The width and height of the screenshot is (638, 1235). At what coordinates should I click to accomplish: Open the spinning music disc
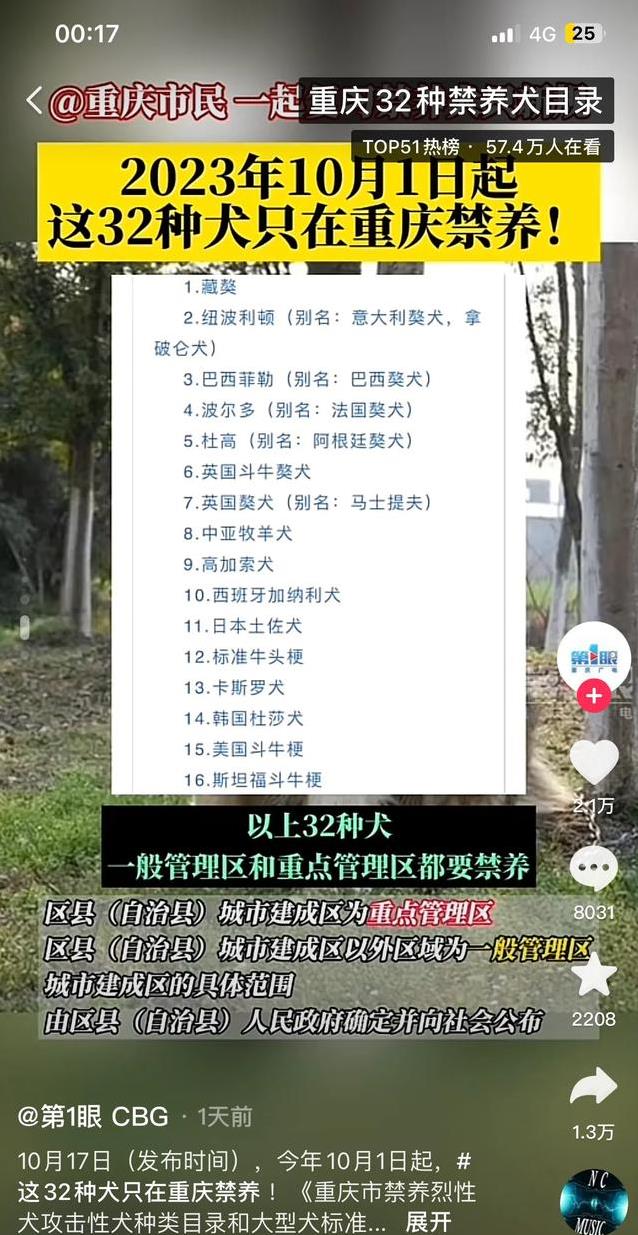594,1200
